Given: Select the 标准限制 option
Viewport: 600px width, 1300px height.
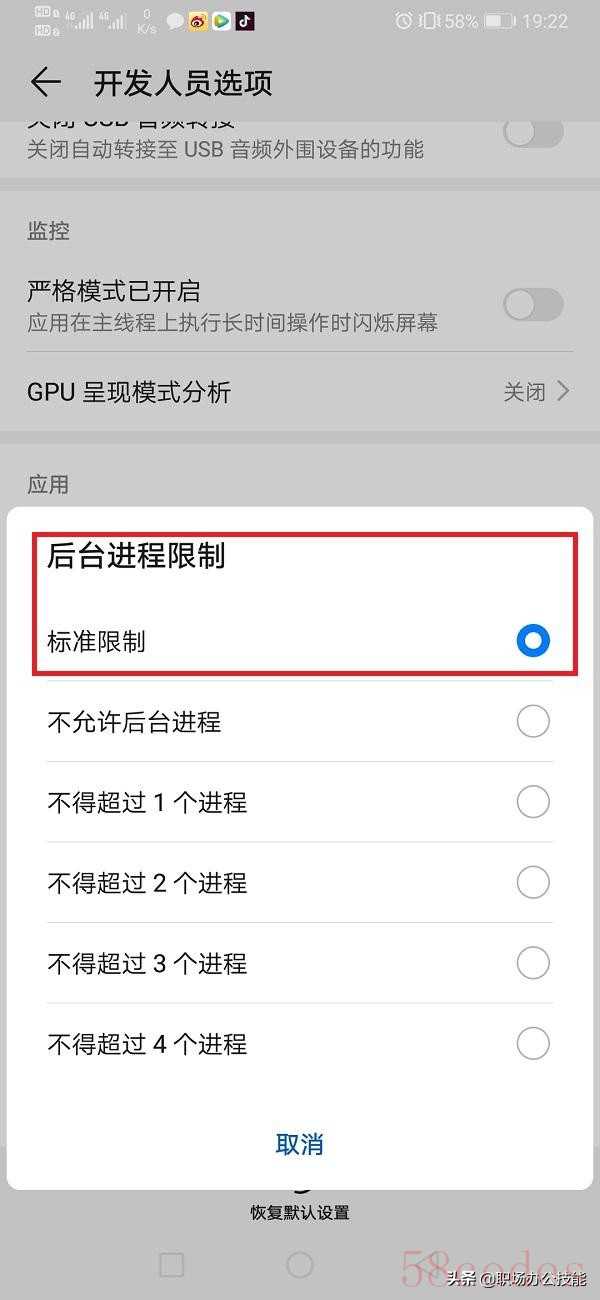Looking at the screenshot, I should 532,641.
